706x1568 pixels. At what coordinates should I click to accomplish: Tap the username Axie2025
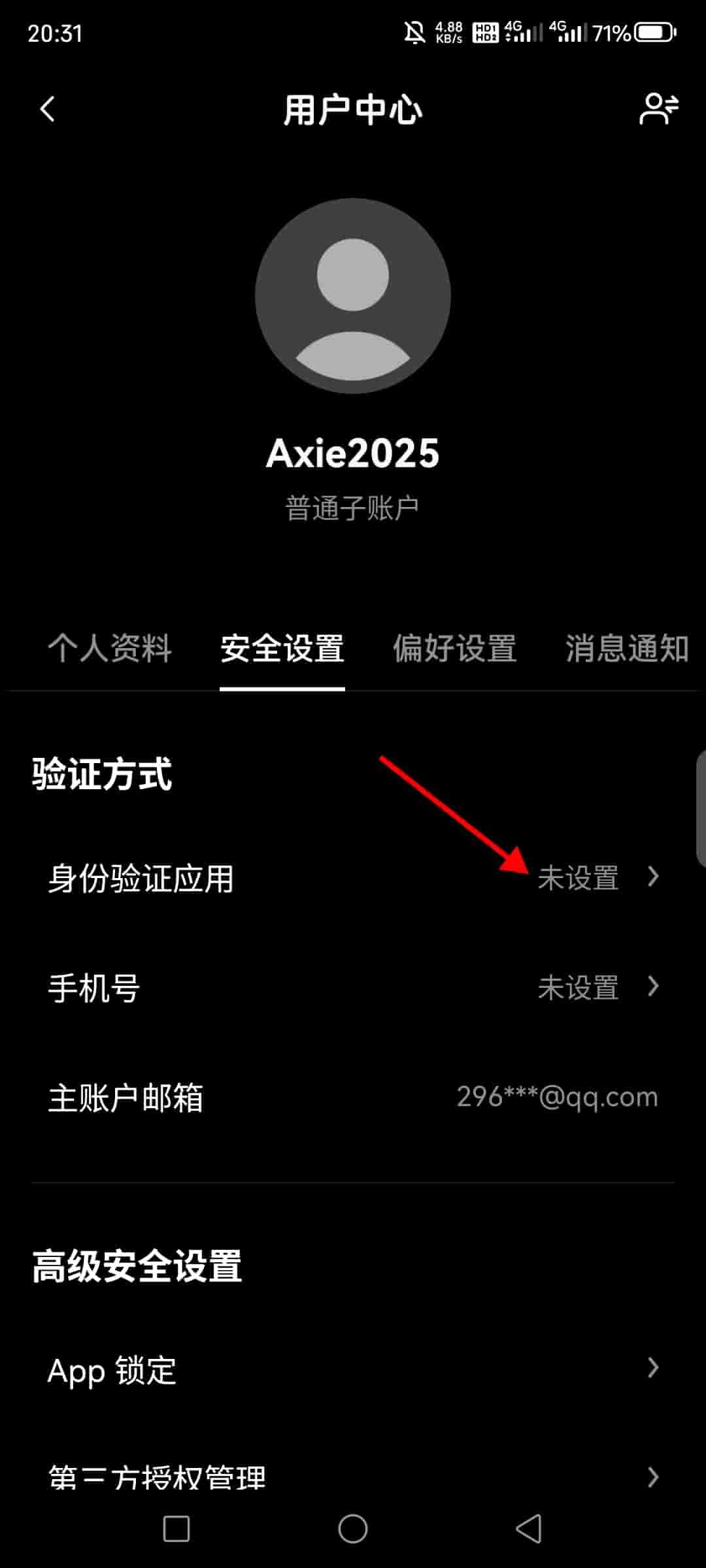click(x=353, y=454)
